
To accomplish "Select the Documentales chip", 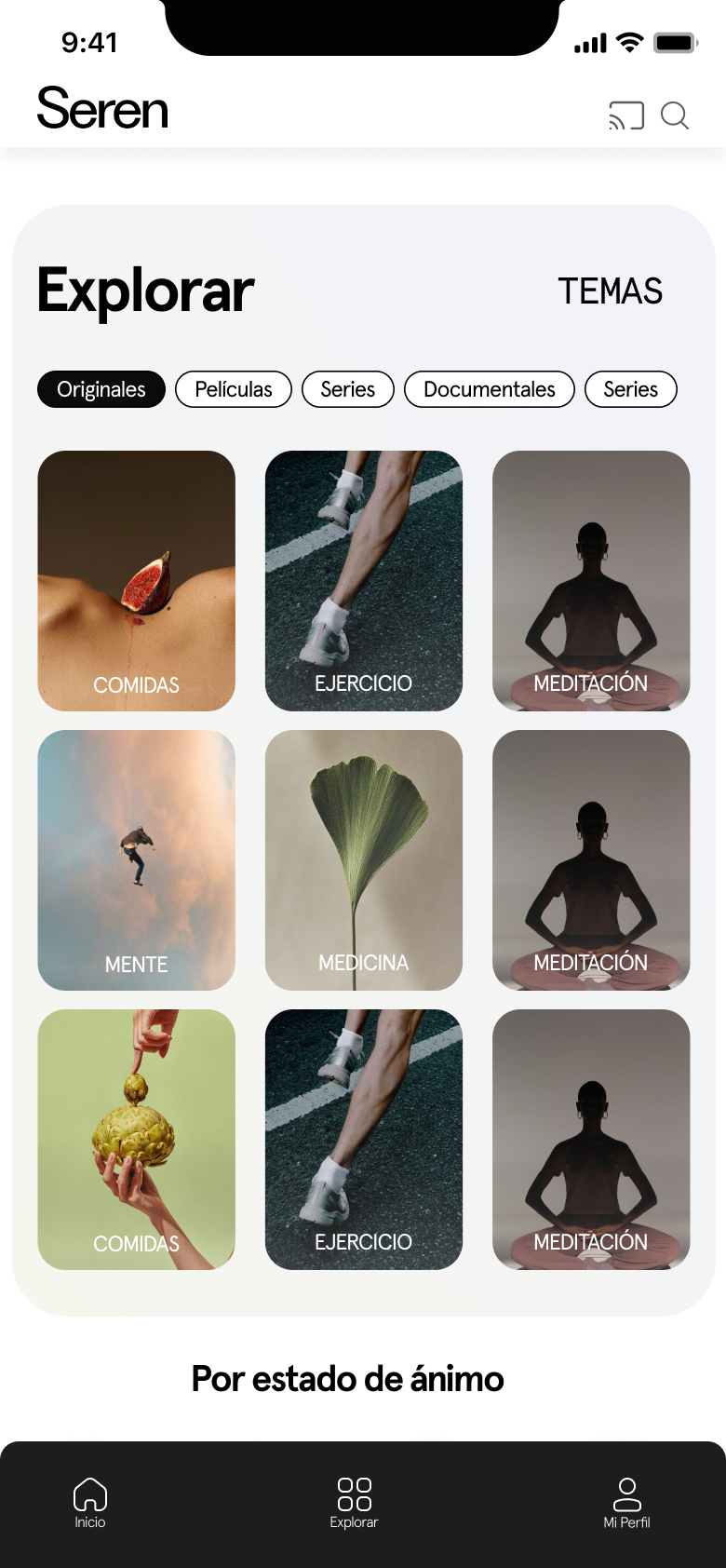I will [490, 389].
